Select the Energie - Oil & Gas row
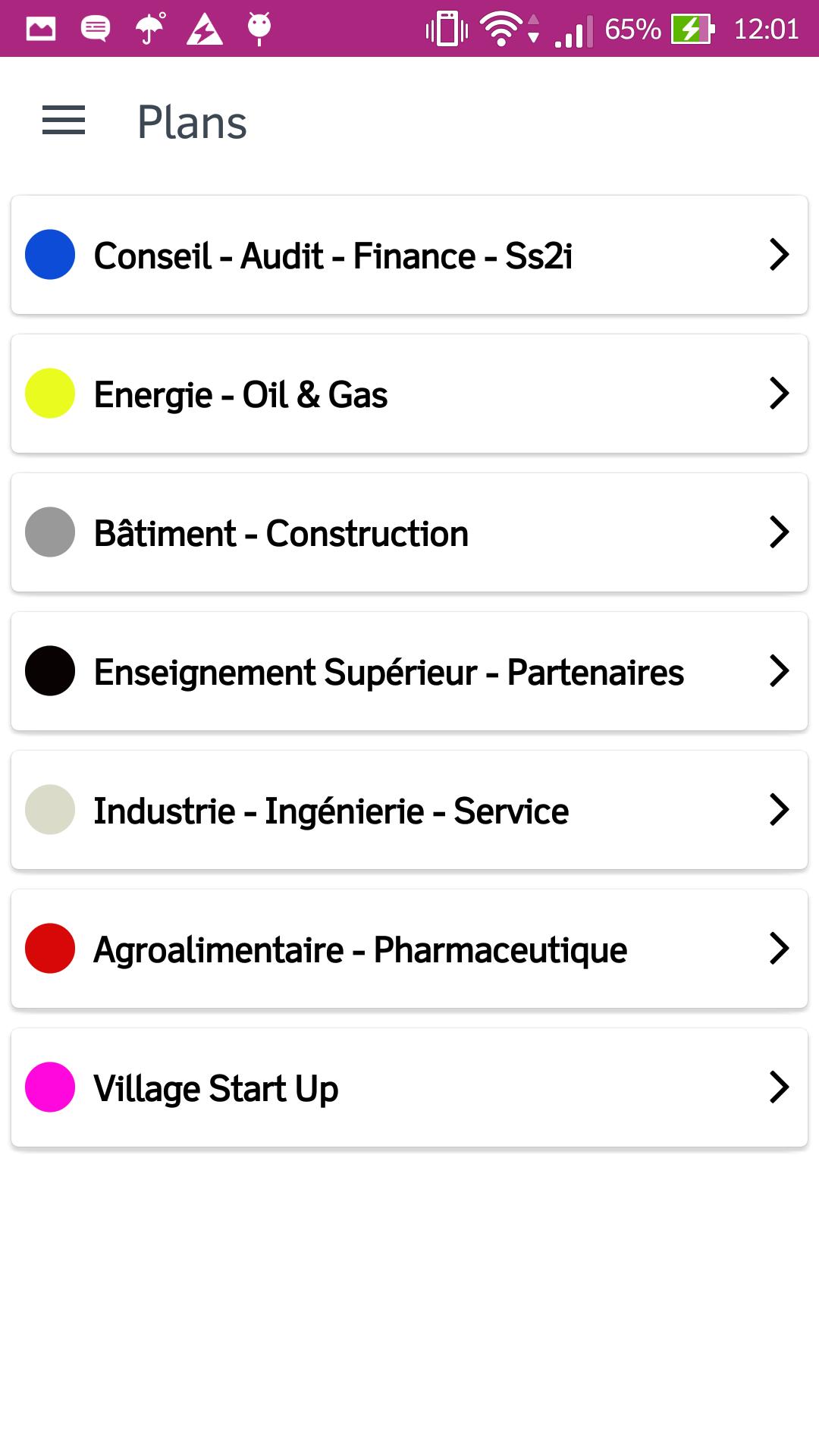Viewport: 819px width, 1456px height. pyautogui.click(x=409, y=394)
